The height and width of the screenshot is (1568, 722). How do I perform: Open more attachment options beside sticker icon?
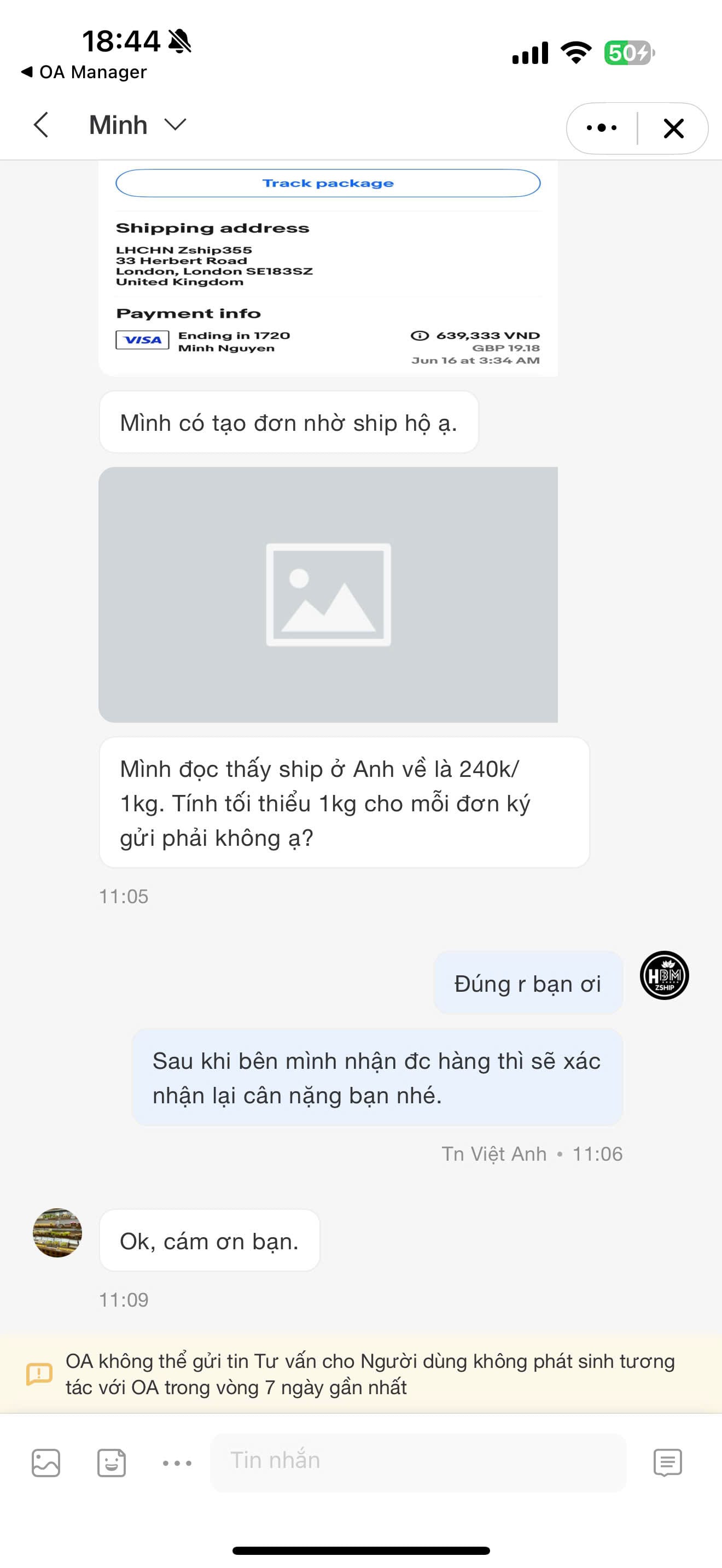[x=177, y=1462]
